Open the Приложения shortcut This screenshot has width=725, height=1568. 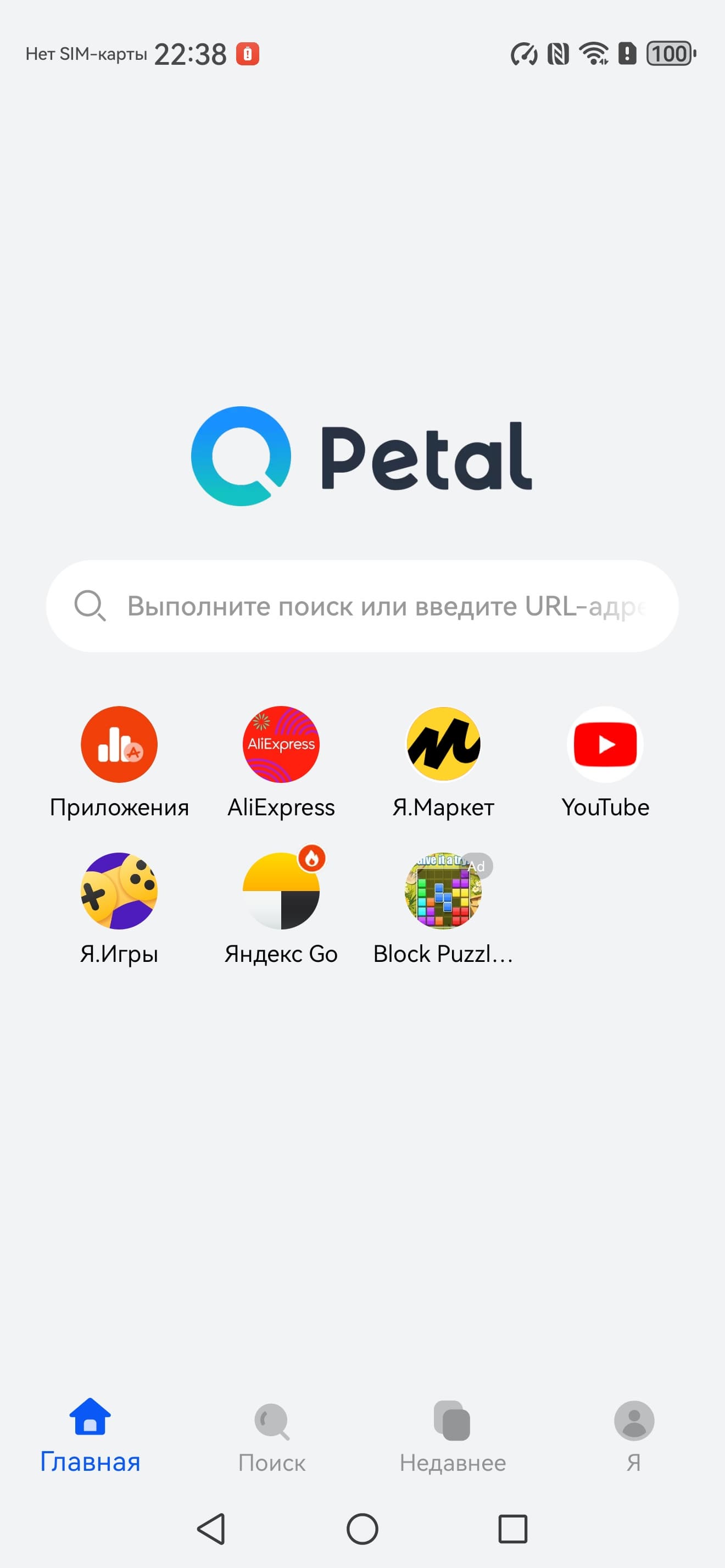(x=119, y=744)
